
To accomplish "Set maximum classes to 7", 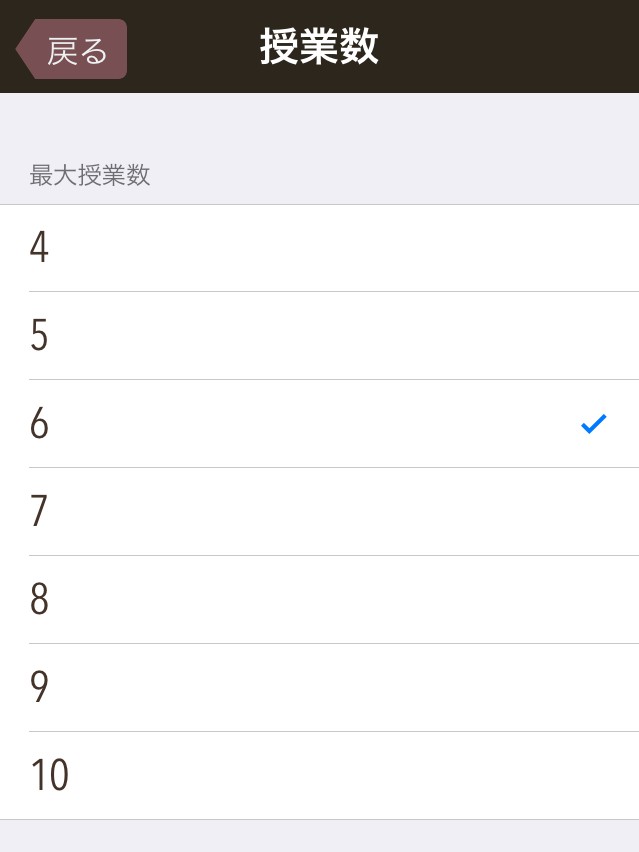I will tap(320, 512).
